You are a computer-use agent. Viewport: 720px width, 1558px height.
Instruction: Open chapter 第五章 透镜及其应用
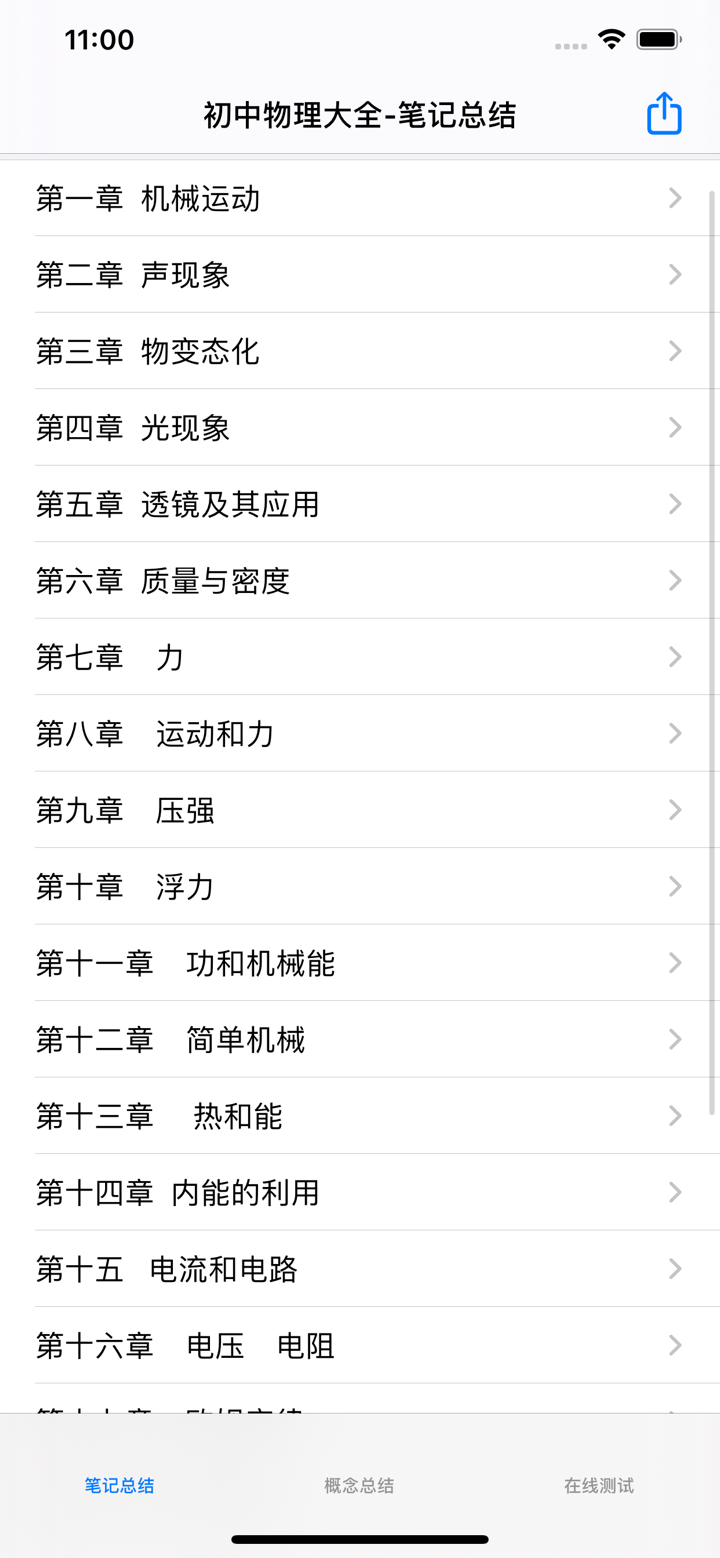point(360,504)
